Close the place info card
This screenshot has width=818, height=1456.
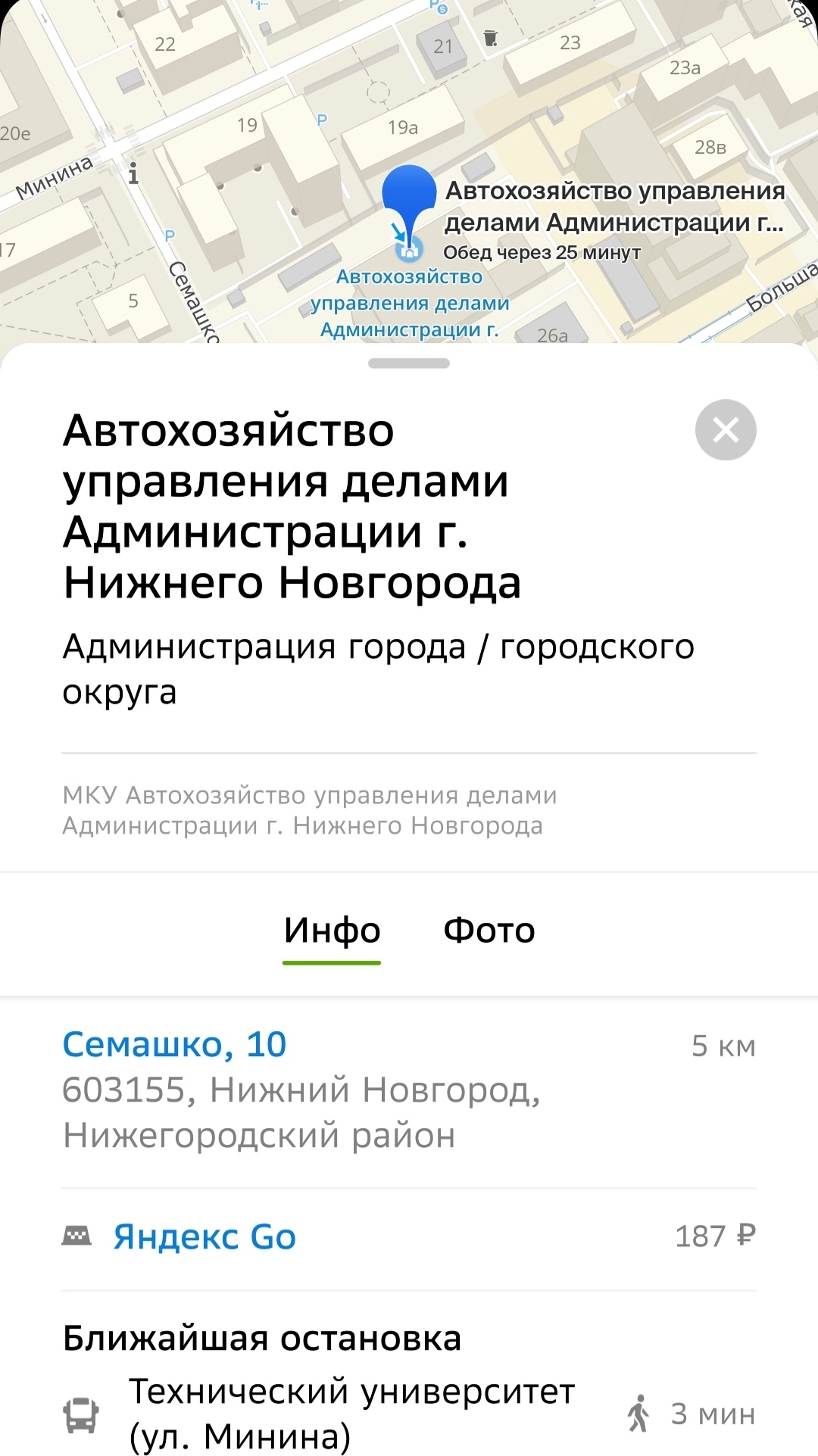(x=726, y=430)
